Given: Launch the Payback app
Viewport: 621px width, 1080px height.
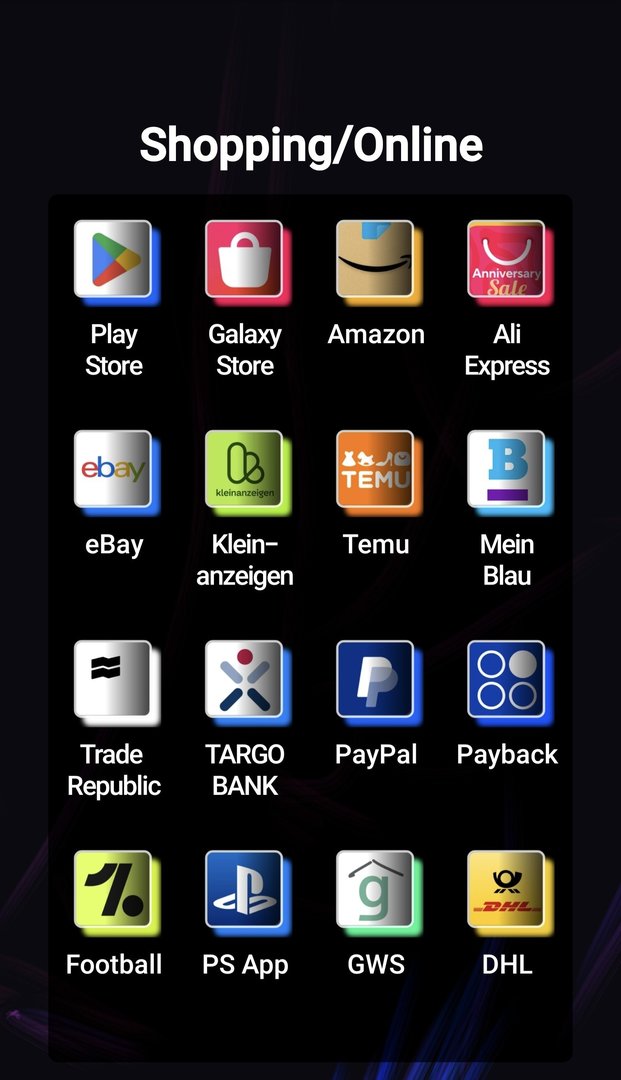Looking at the screenshot, I should [x=506, y=680].
